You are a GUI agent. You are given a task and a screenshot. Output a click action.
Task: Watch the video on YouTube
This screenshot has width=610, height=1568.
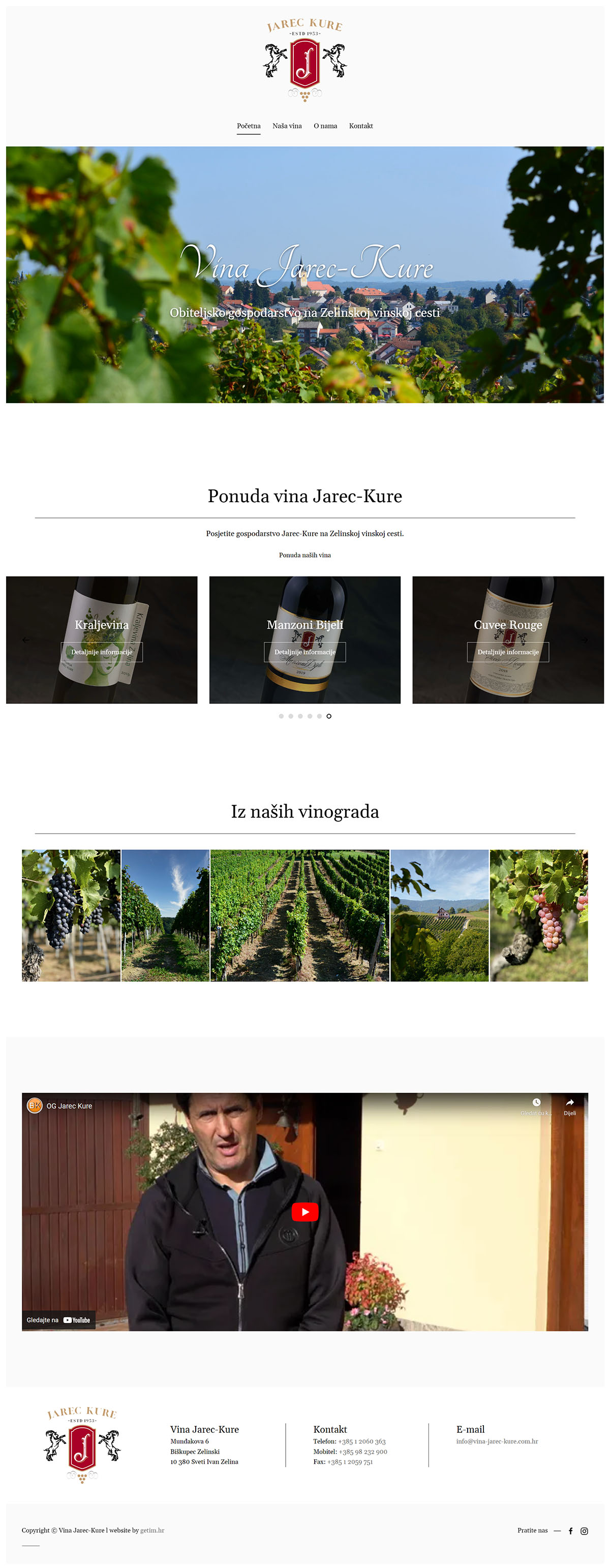[x=58, y=1320]
